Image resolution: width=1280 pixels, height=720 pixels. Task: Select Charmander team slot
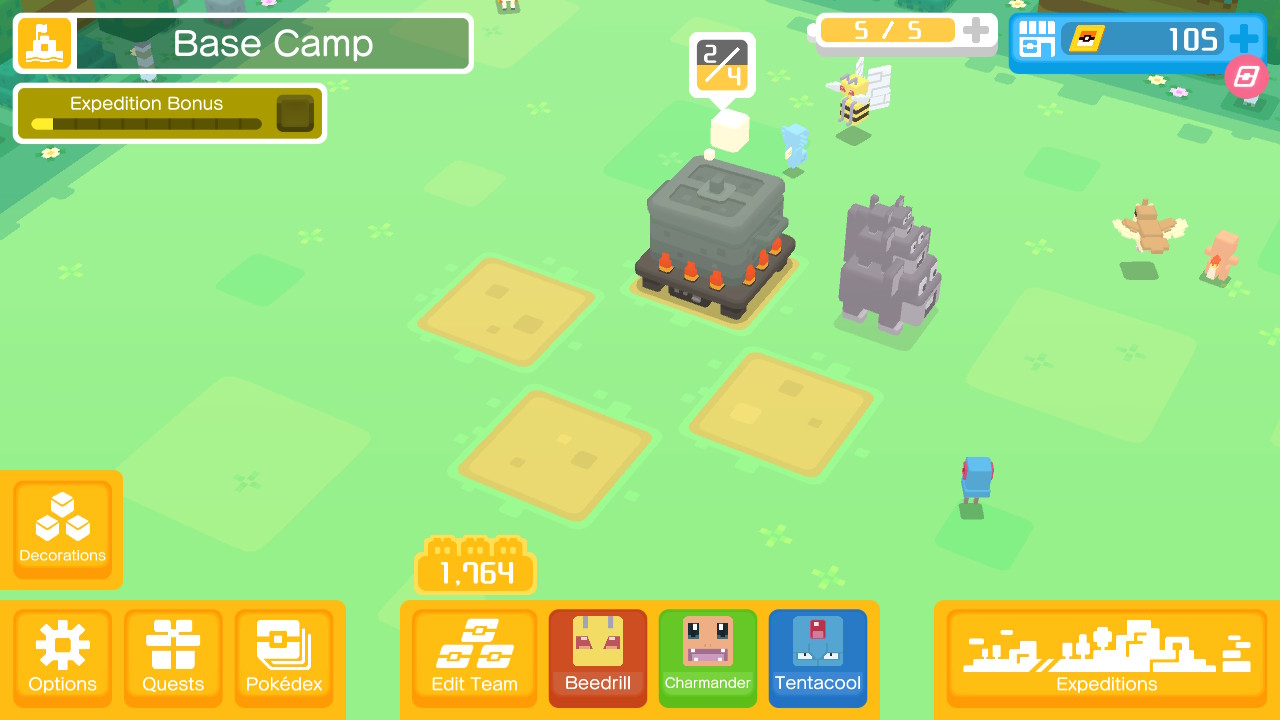708,658
